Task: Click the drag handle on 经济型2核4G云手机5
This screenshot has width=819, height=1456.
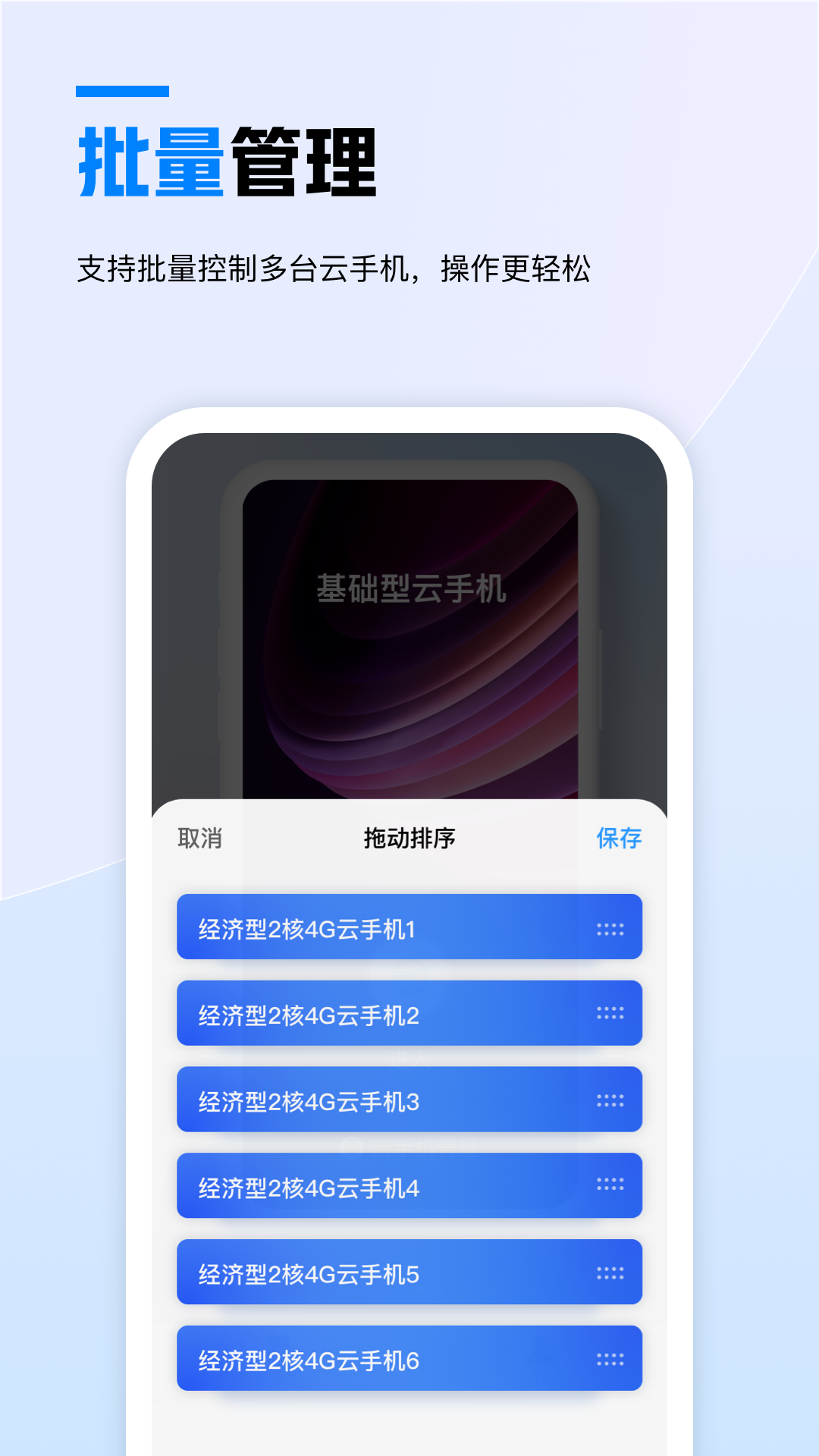Action: [611, 1272]
